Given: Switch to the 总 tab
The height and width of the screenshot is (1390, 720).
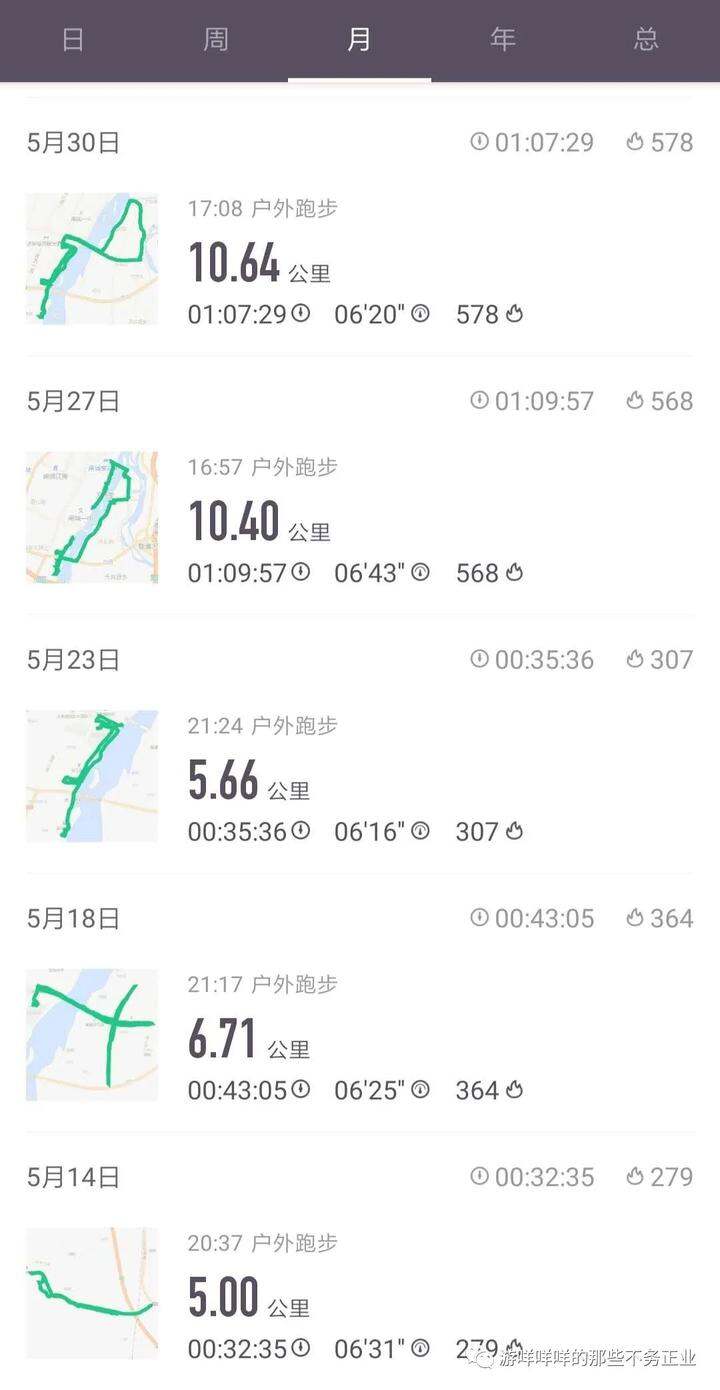Looking at the screenshot, I should tap(647, 40).
